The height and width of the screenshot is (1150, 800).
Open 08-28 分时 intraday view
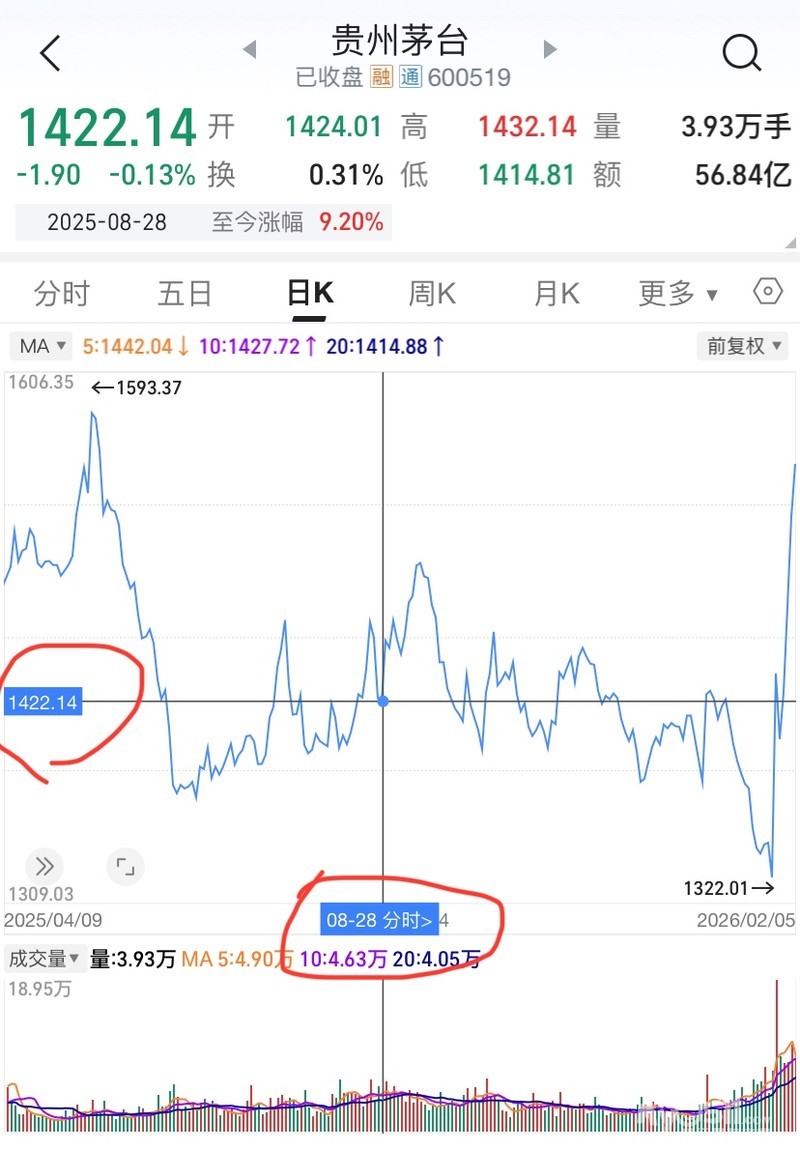pos(380,920)
